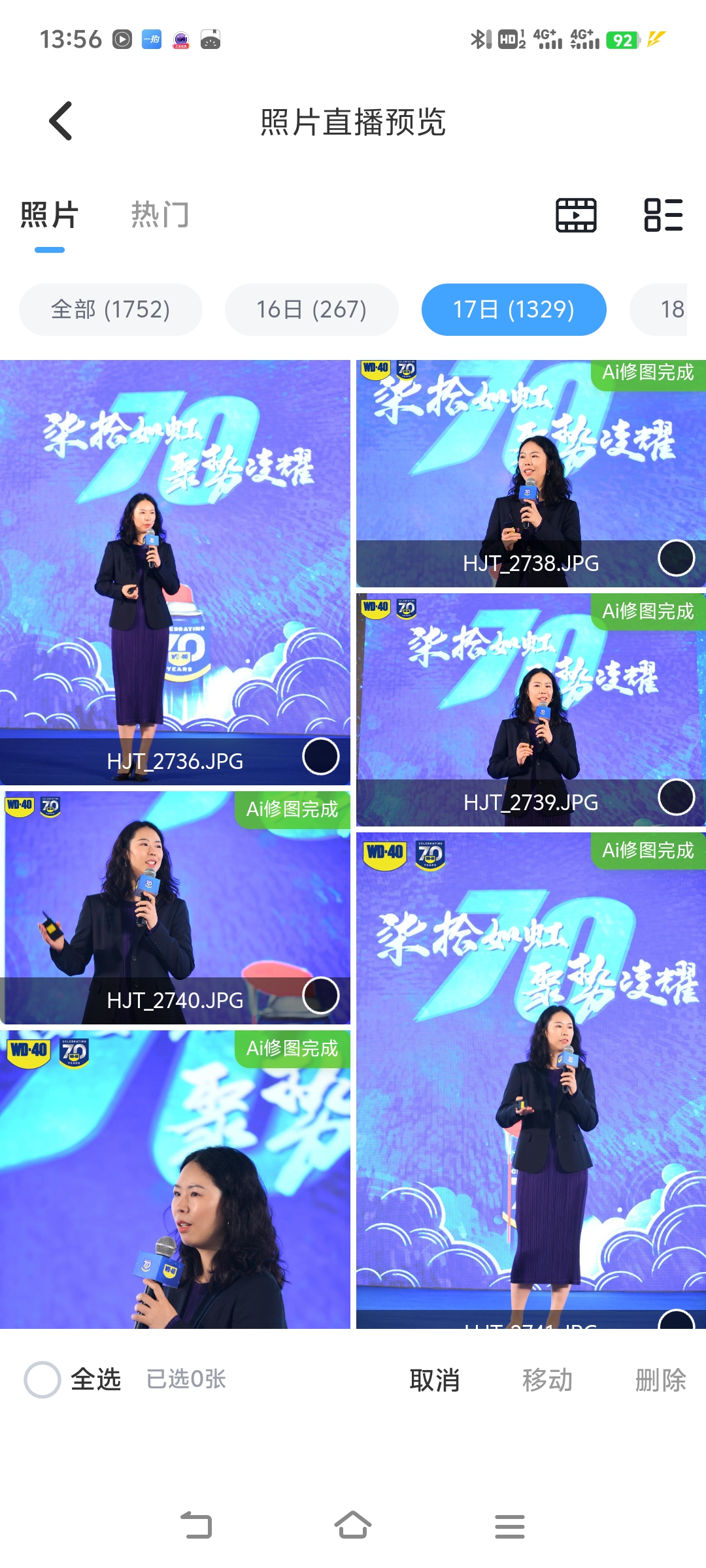
Task: Open the video film icon
Action: tap(576, 215)
